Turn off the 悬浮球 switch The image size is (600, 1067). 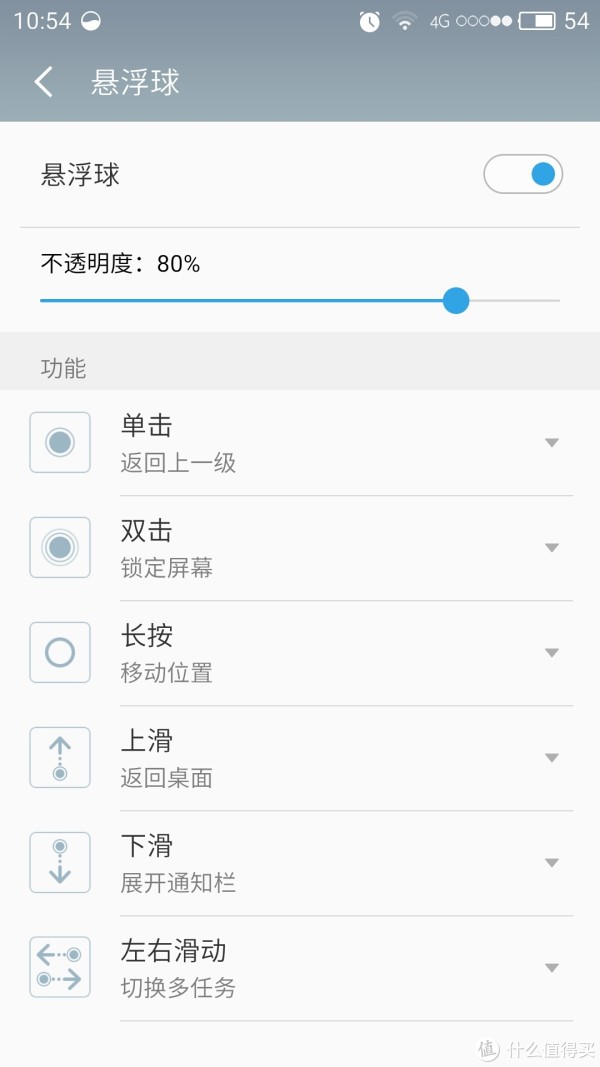[x=523, y=174]
